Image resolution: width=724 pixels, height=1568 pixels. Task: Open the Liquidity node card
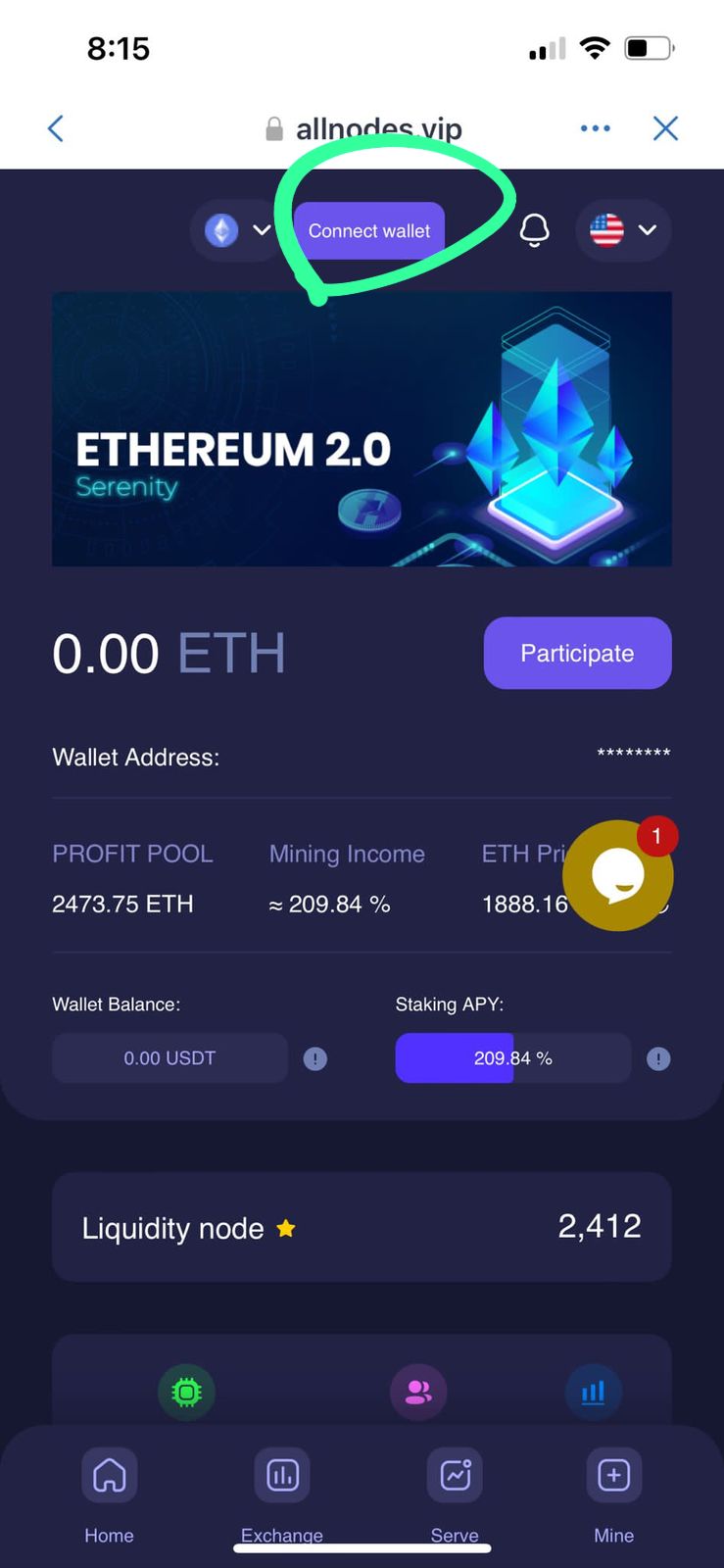point(362,1227)
